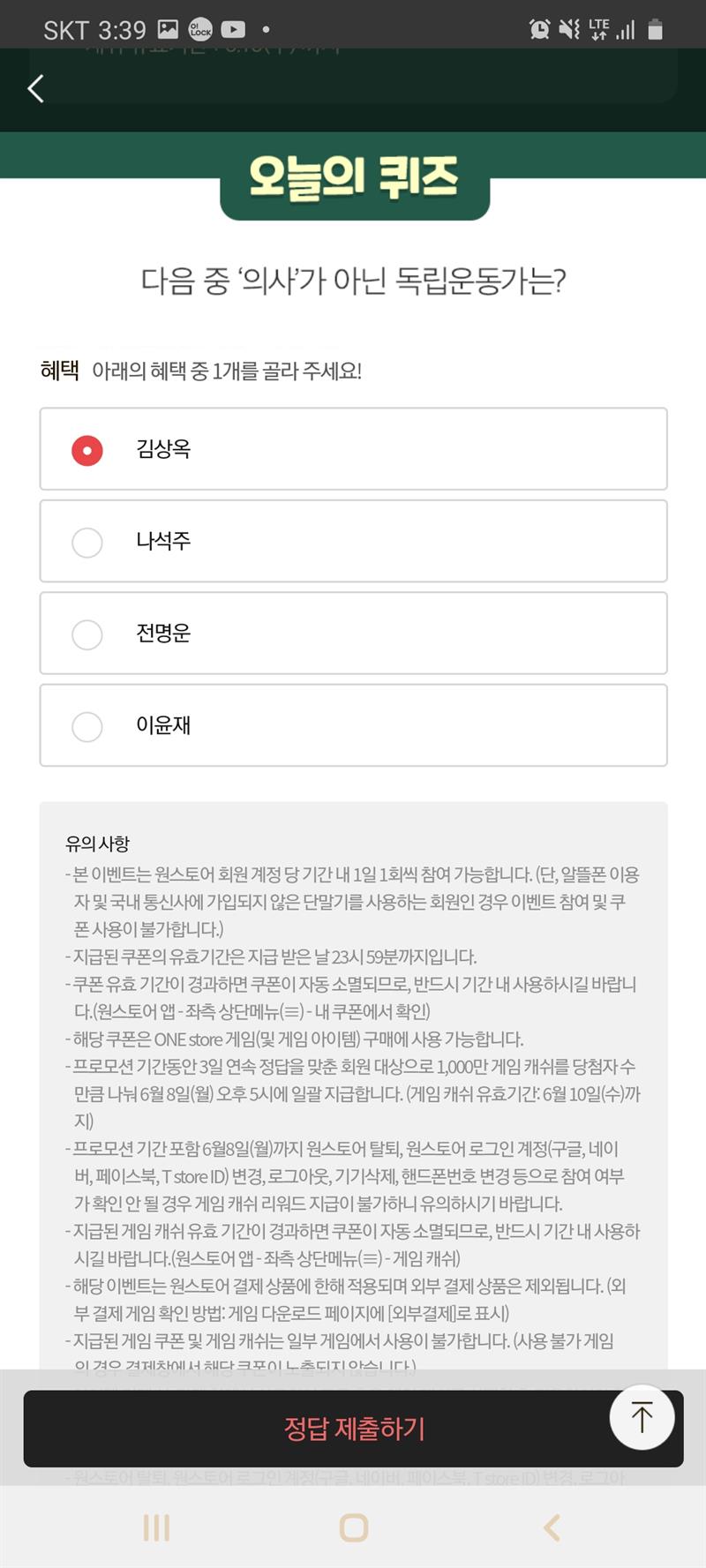This screenshot has width=706, height=1568.
Task: Go back using the top-left arrow
Action: point(35,88)
